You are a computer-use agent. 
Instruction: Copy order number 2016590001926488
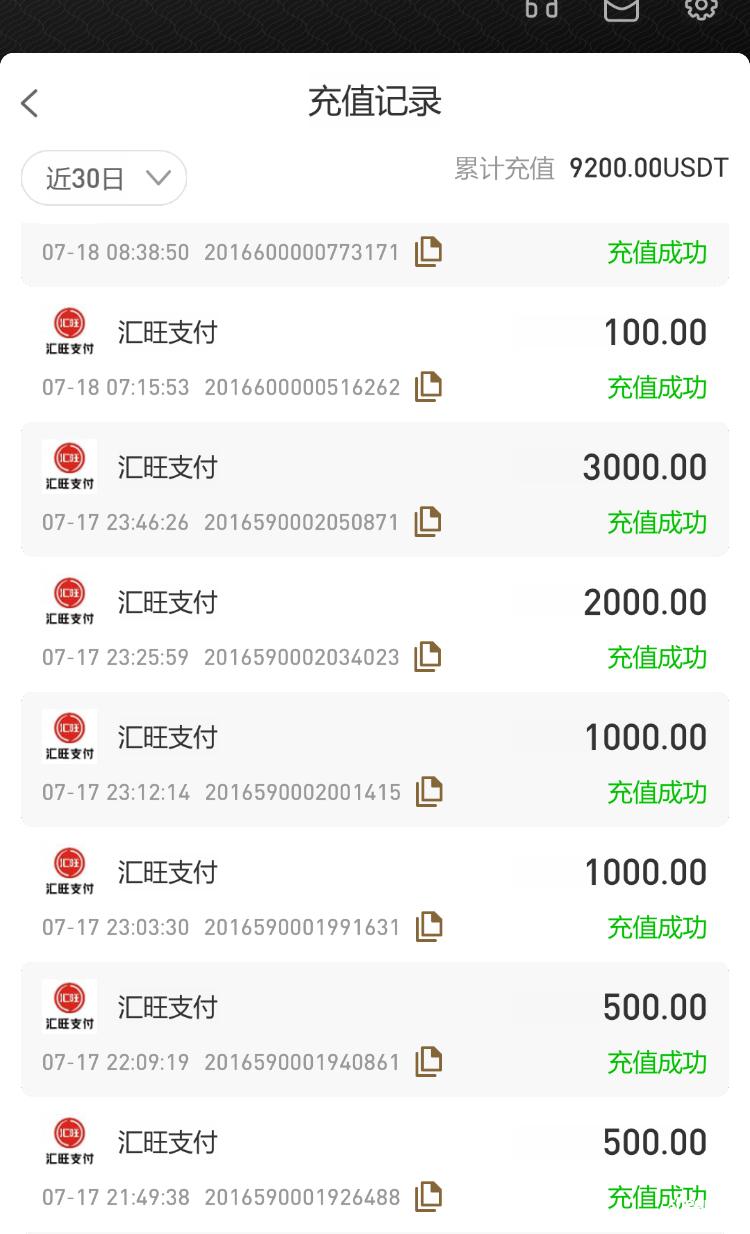[429, 1196]
